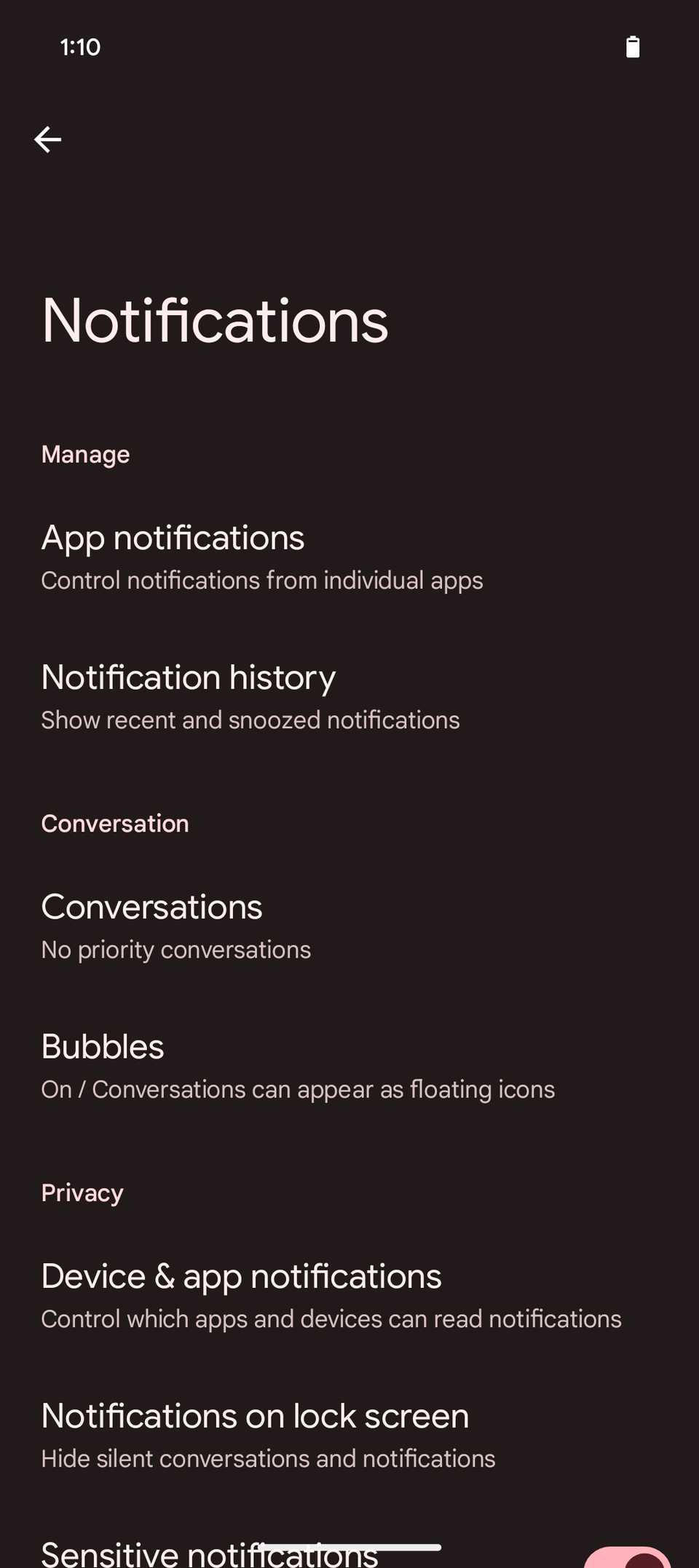Open Device & app notifications

click(331, 1296)
